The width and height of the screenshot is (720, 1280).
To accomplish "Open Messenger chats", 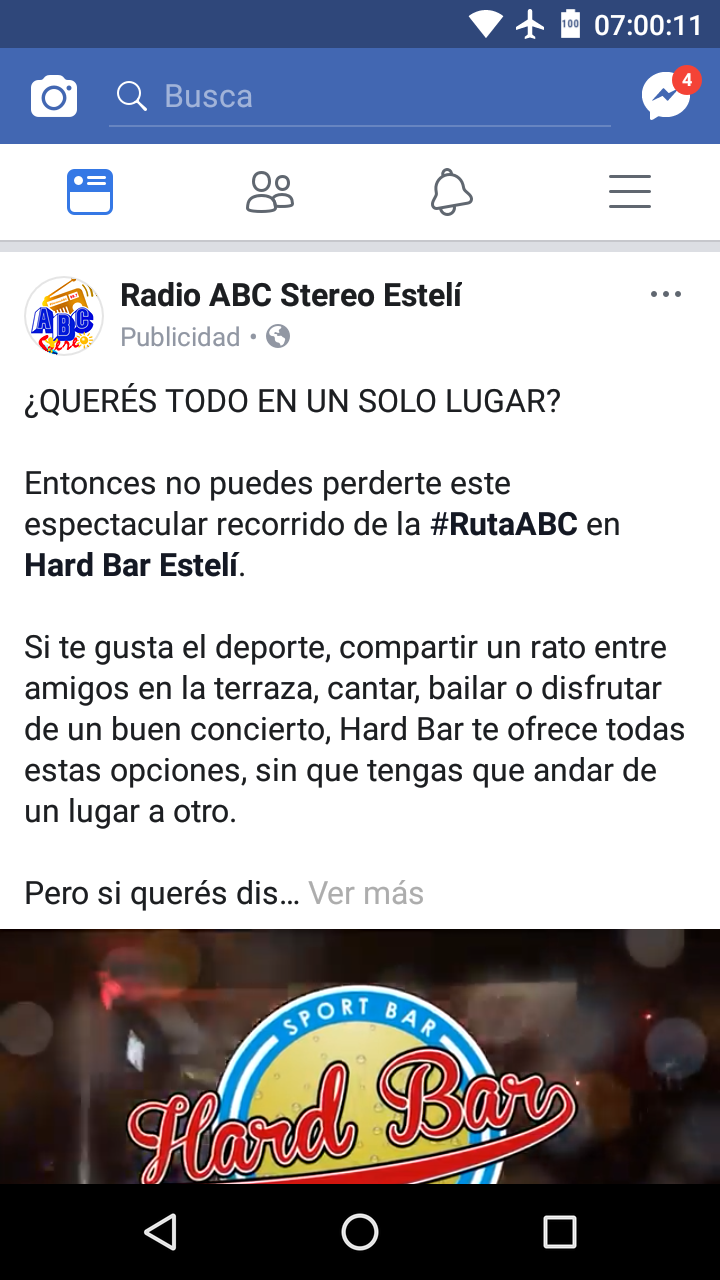I will [x=666, y=96].
